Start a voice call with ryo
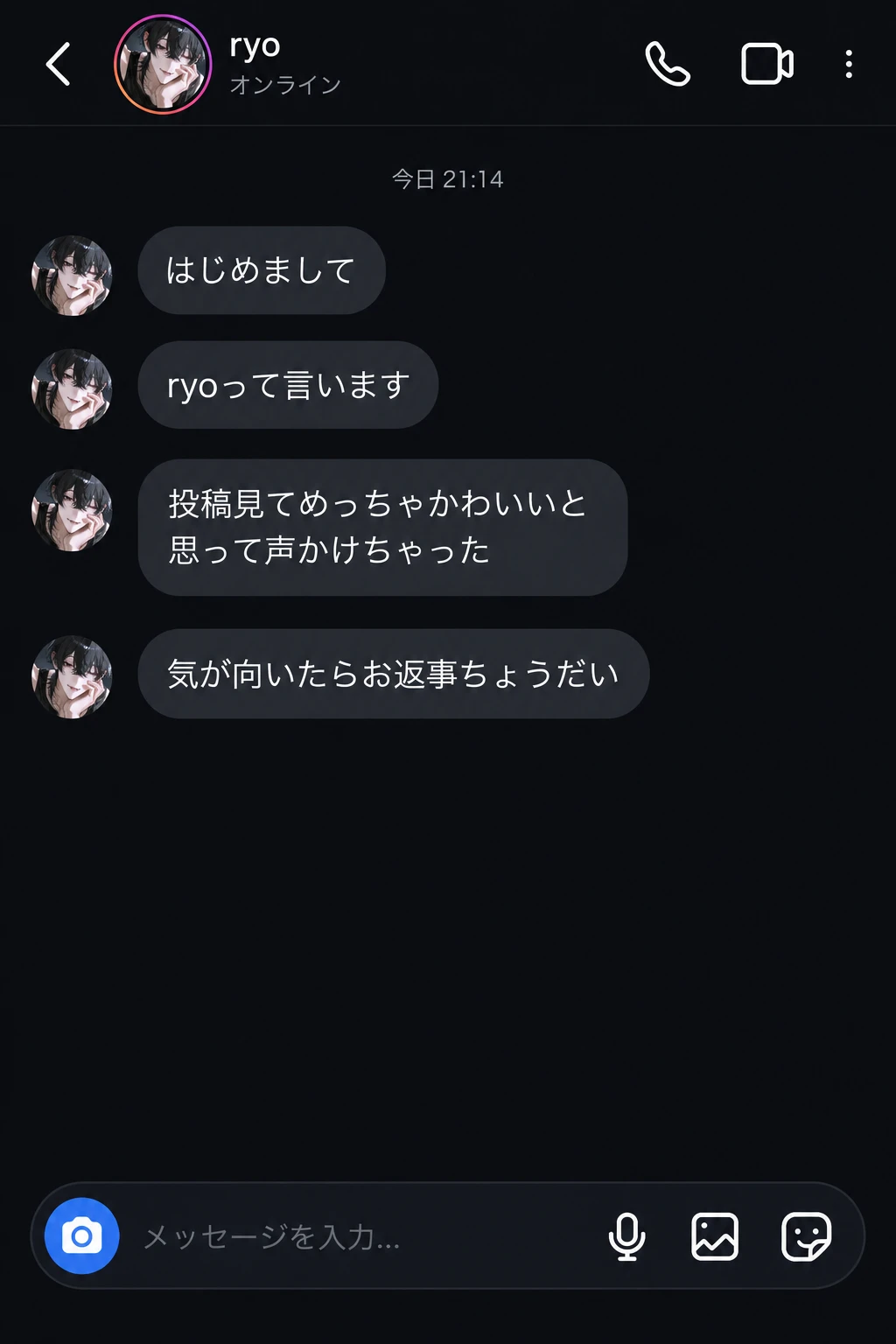The width and height of the screenshot is (896, 1344). [x=668, y=64]
